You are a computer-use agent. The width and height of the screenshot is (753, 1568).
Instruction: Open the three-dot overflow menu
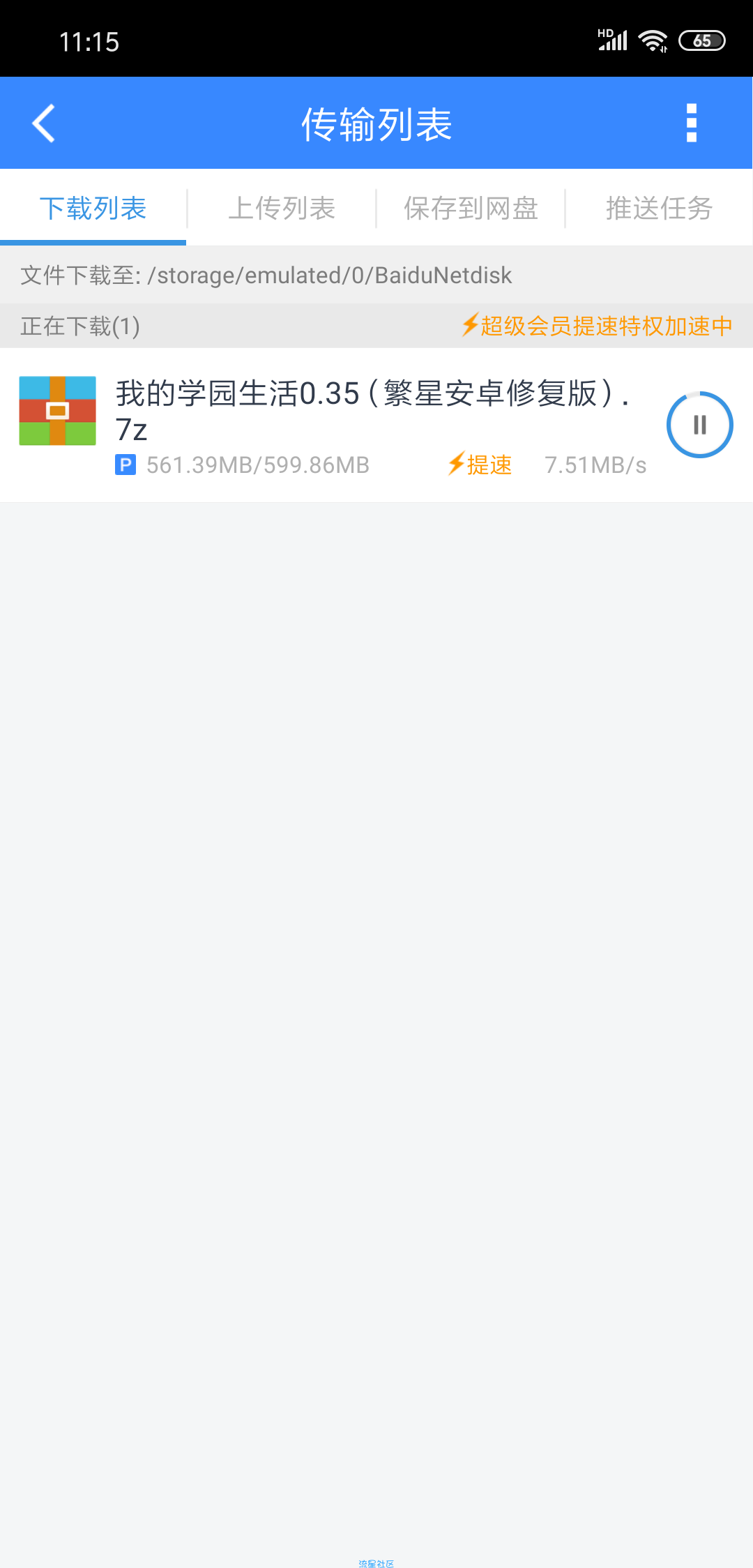[x=691, y=123]
